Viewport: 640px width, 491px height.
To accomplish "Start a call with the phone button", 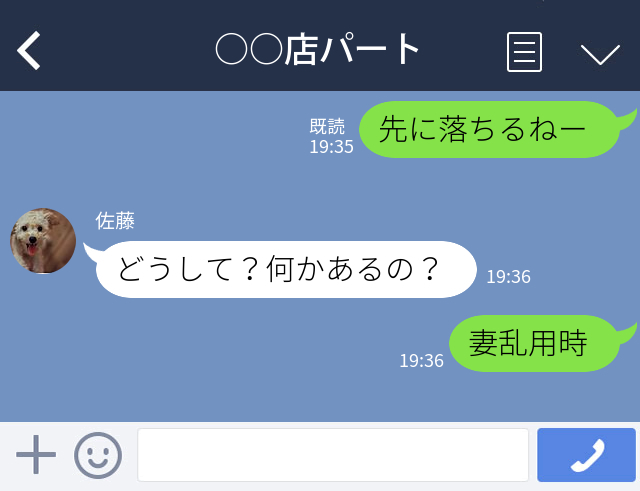I will (x=586, y=456).
